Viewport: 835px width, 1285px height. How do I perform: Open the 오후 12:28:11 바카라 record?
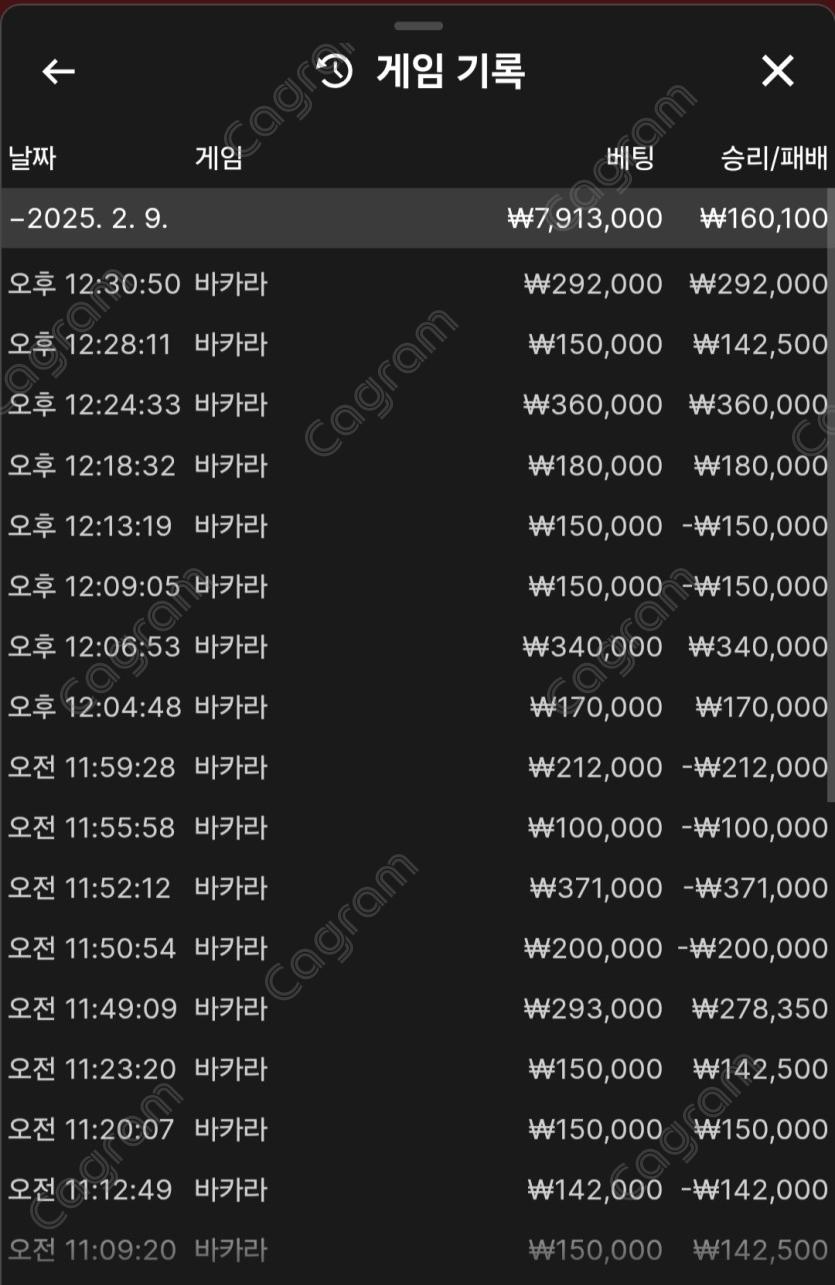[417, 345]
